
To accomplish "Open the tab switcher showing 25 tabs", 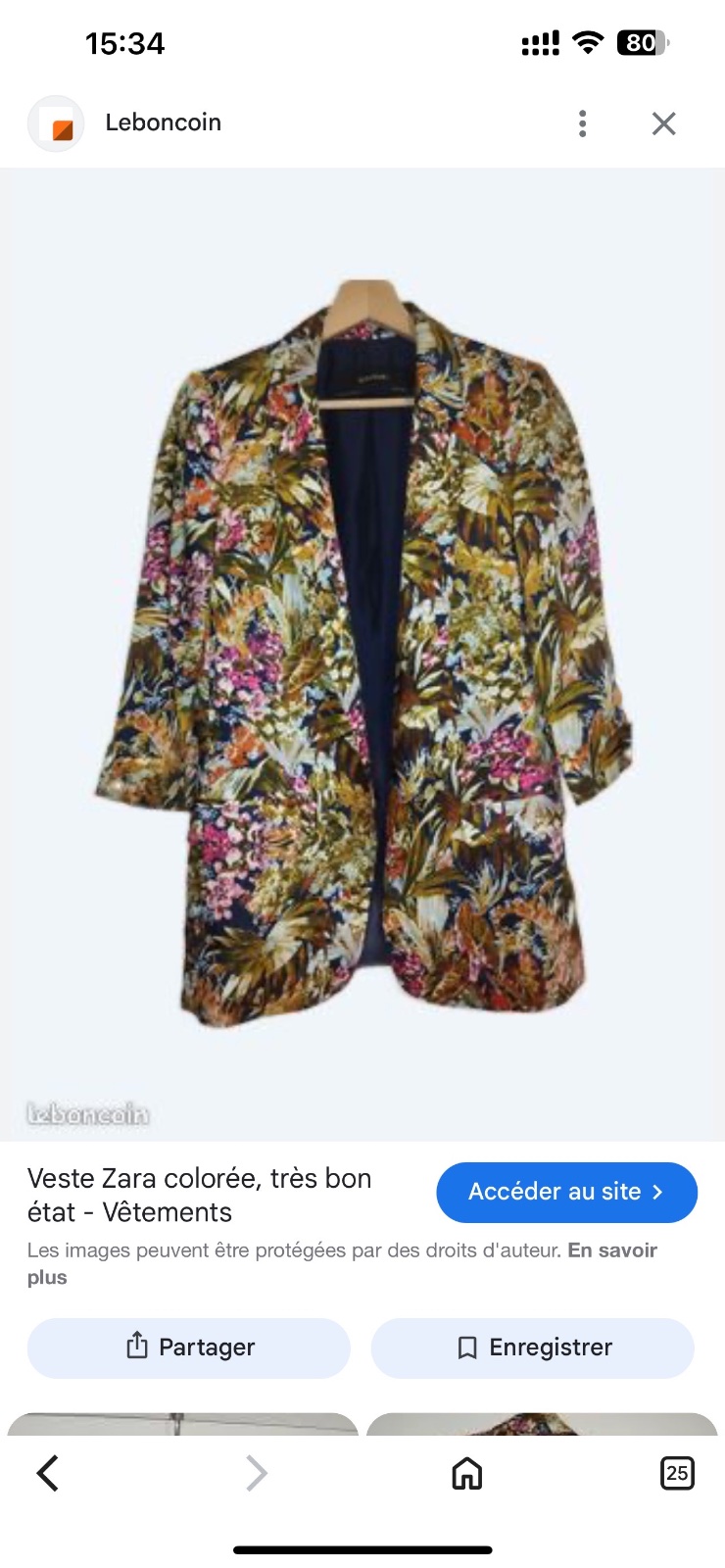I will pyautogui.click(x=677, y=1473).
